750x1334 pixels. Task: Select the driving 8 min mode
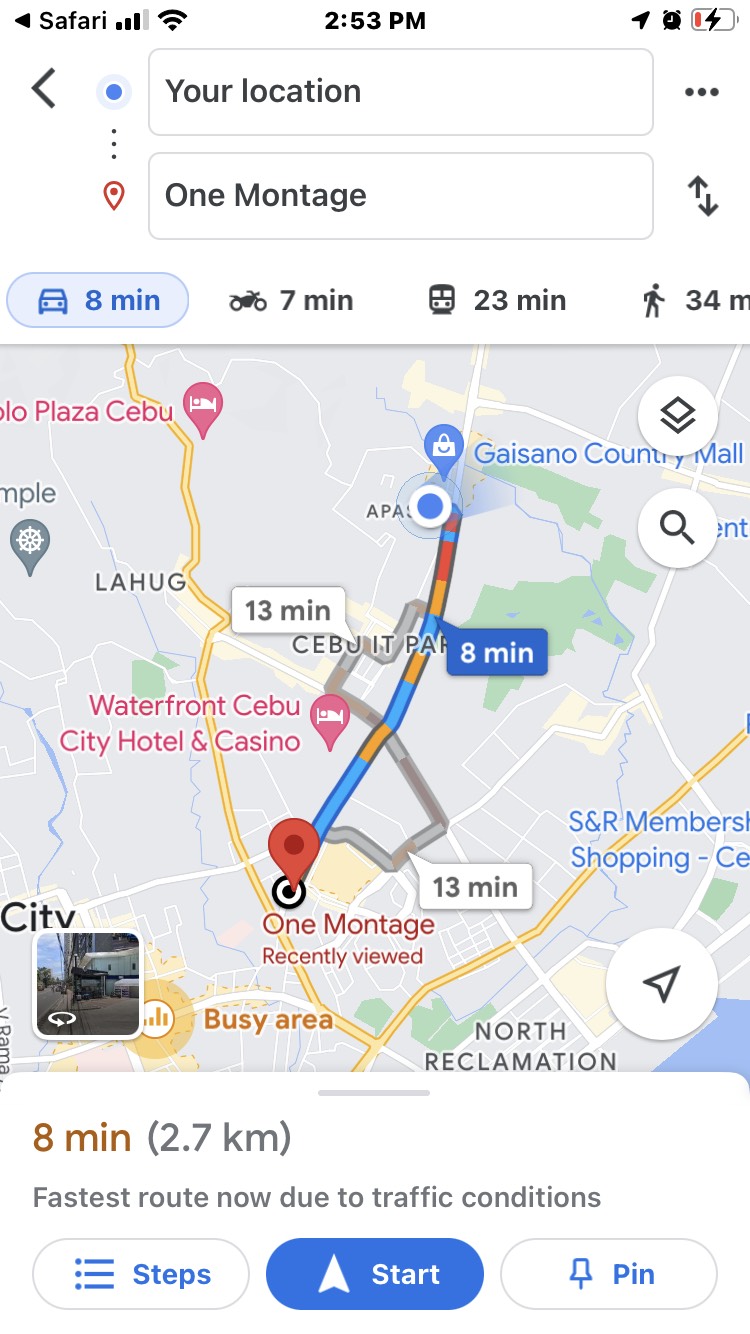click(x=98, y=300)
